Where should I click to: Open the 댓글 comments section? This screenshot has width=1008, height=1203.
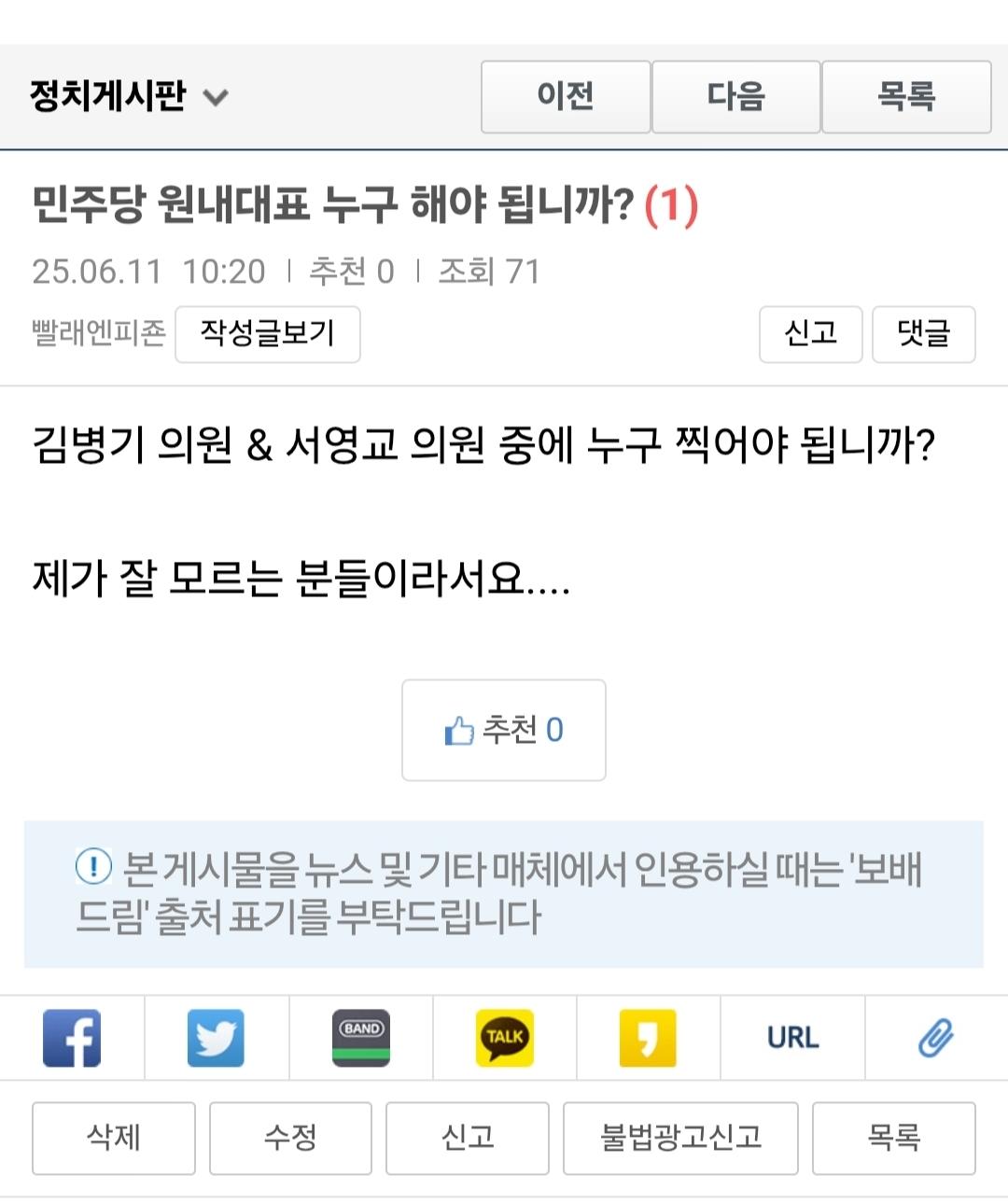923,334
